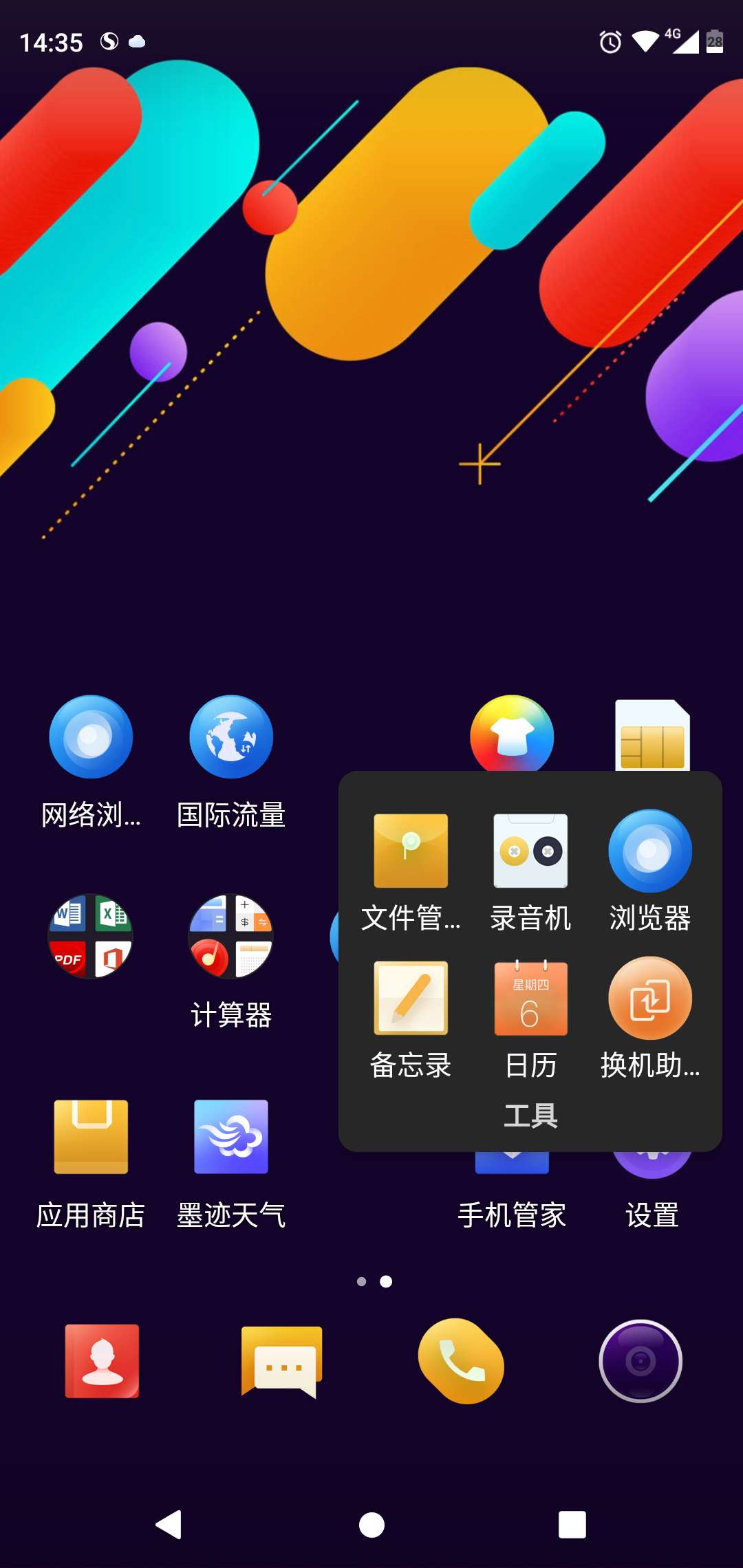Screen dimensions: 743x1568
Task: Open the 备忘录 notes app
Action: point(411,999)
